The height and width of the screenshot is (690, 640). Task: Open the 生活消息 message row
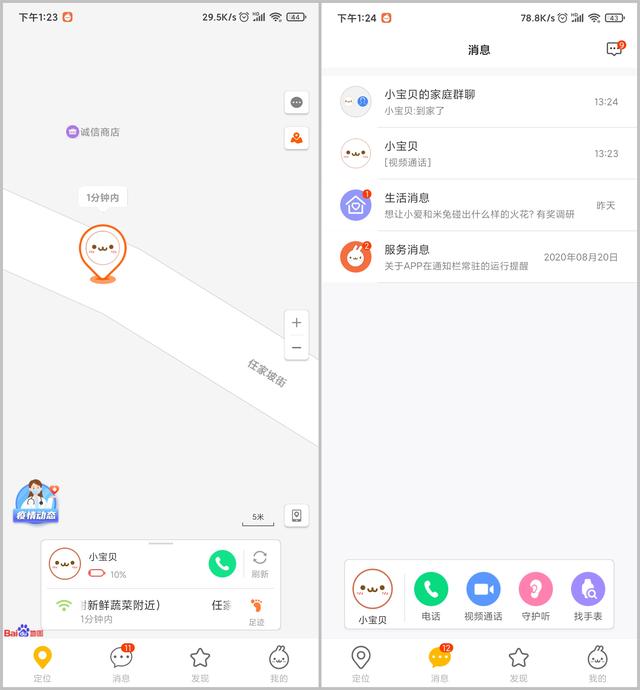coord(480,205)
